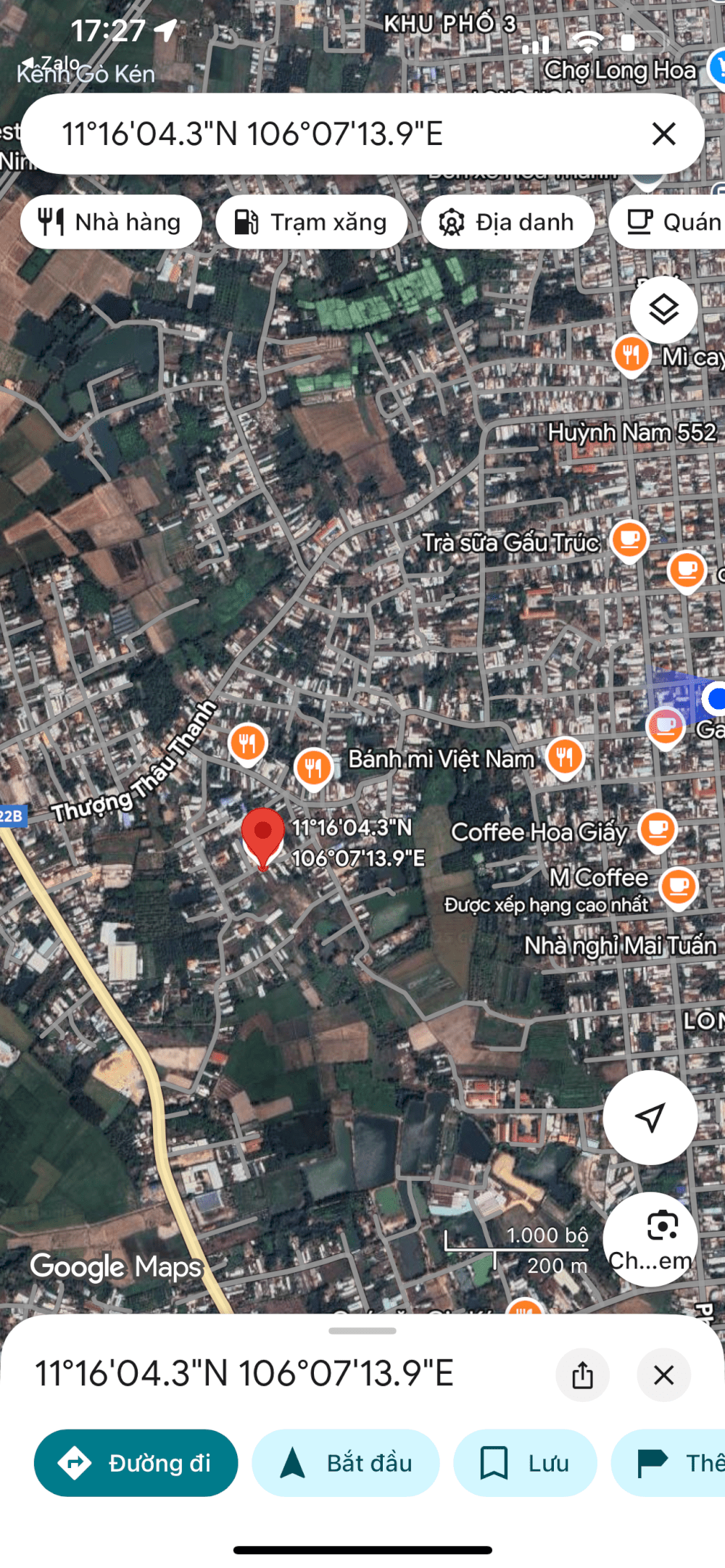725x1568 pixels.
Task: Center map on my location
Action: [650, 1117]
